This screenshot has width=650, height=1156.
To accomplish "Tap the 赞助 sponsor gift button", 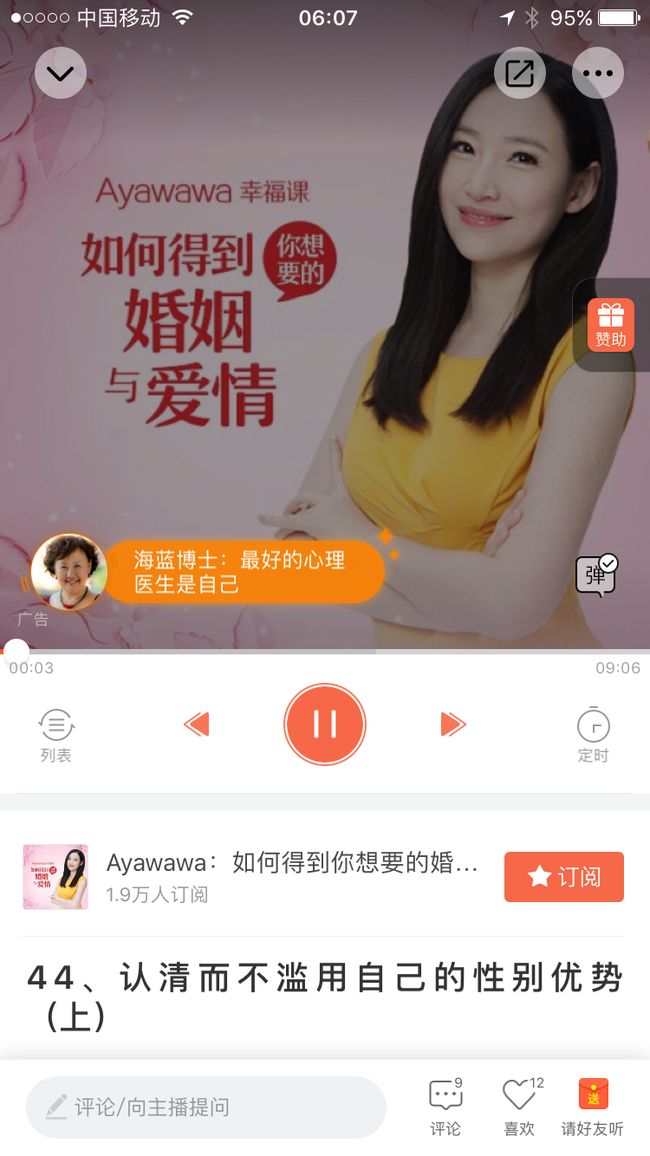I will pos(610,325).
